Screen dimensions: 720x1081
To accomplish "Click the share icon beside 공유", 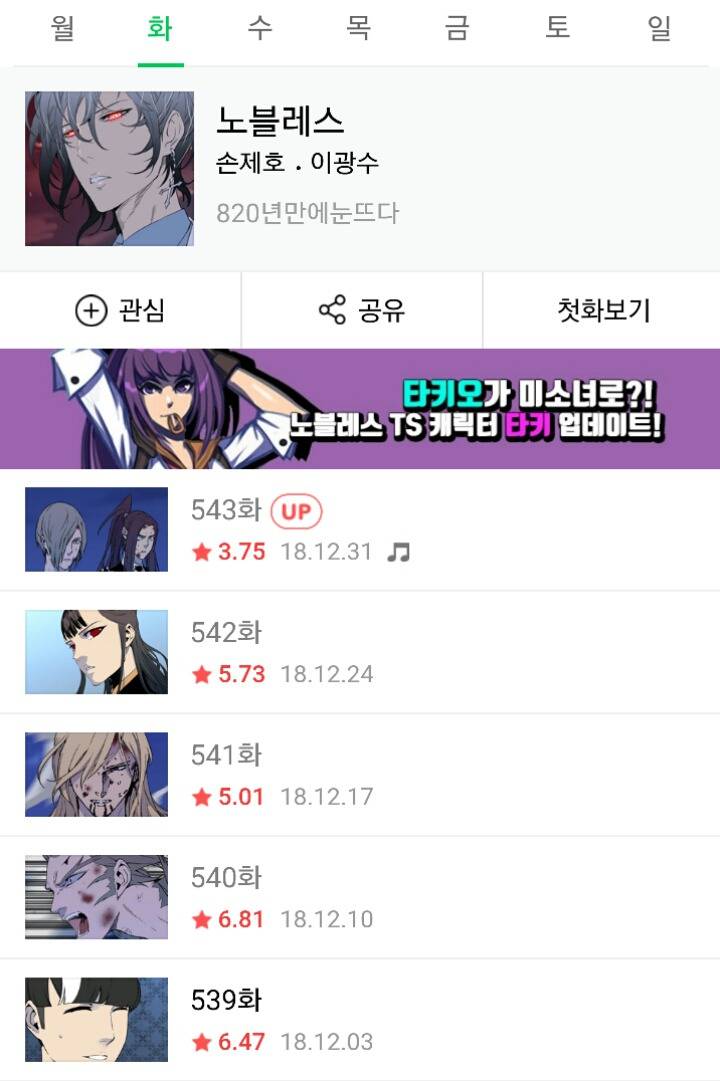I will click(328, 310).
